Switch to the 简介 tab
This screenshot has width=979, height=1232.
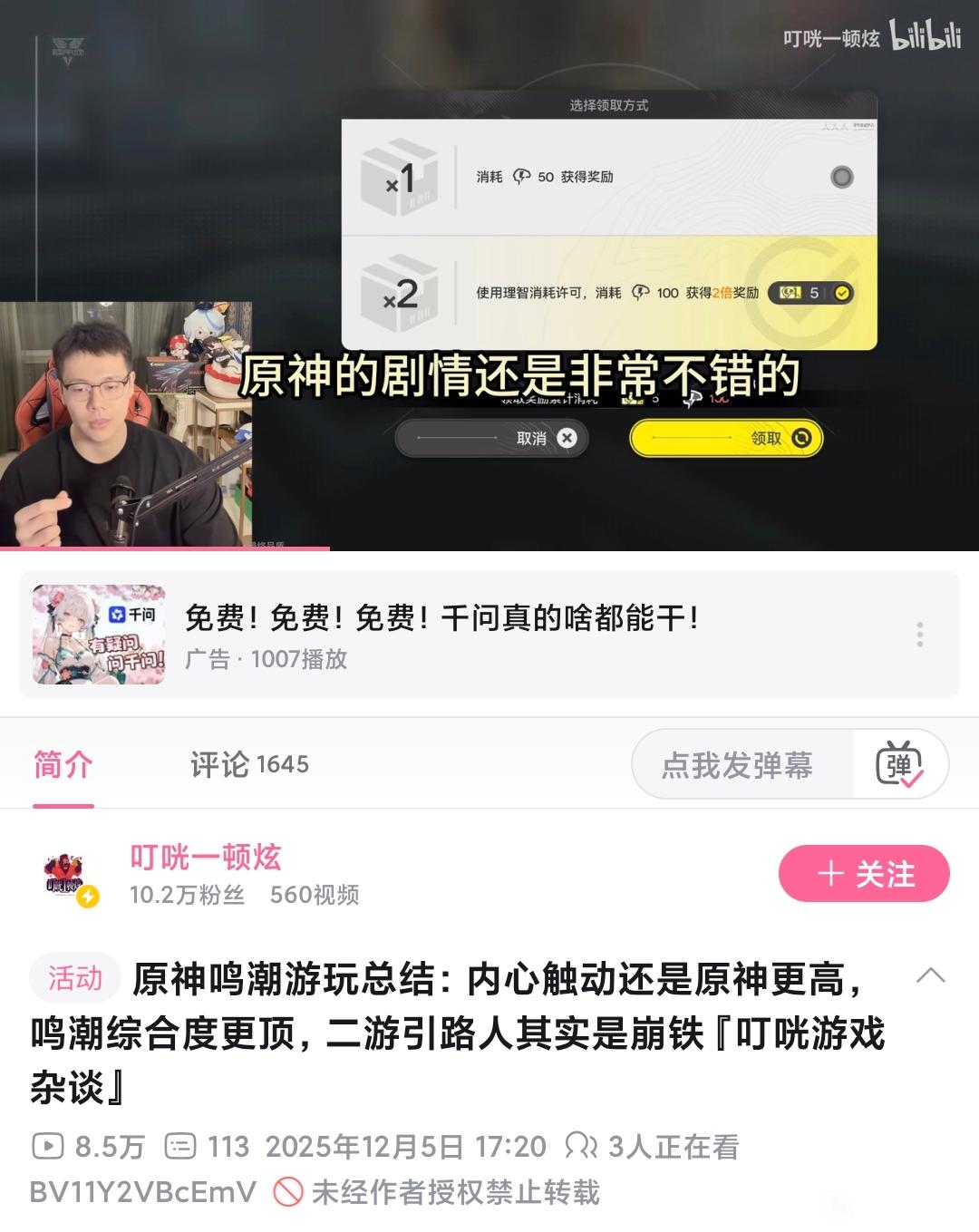point(63,765)
